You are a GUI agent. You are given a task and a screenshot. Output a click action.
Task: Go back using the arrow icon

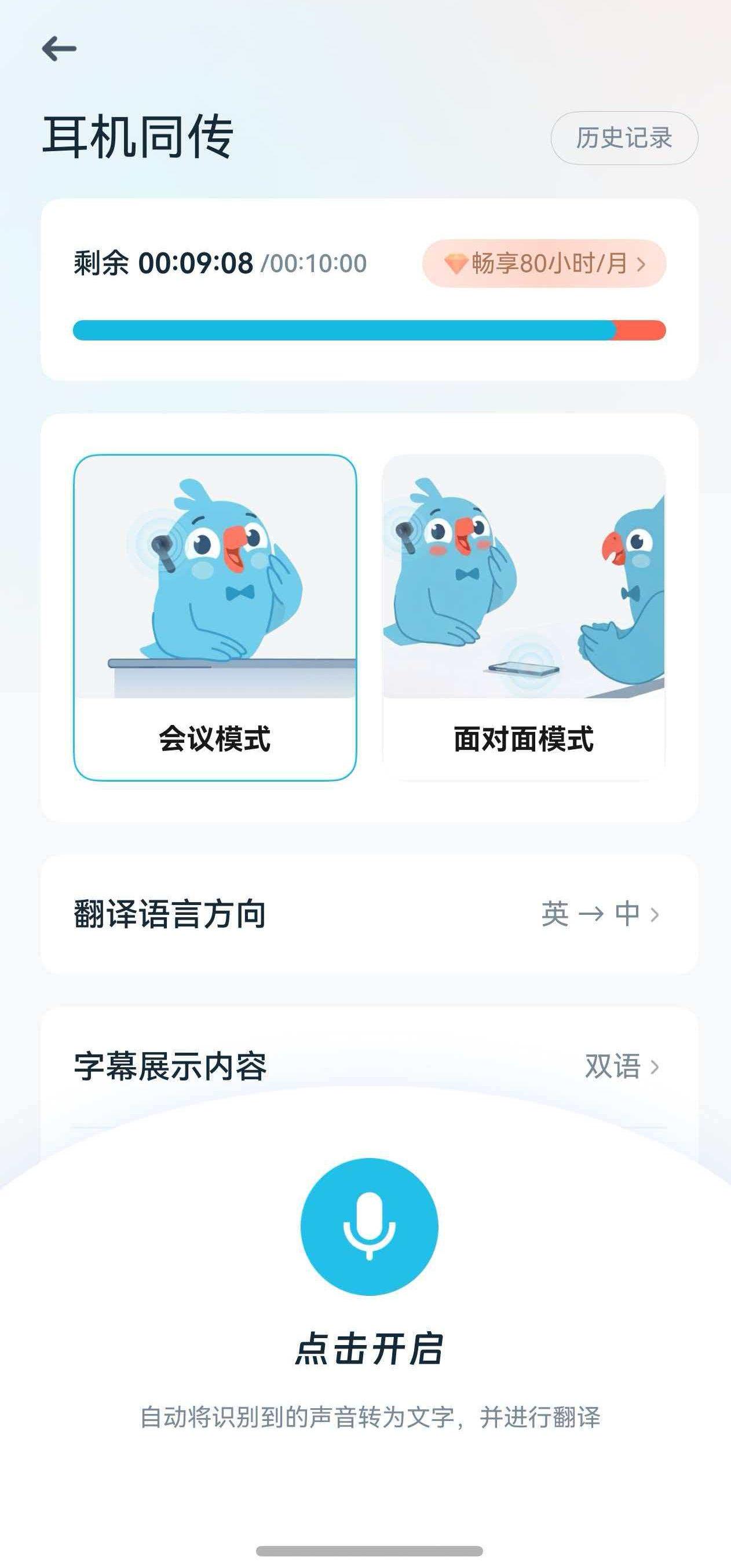pyautogui.click(x=59, y=49)
